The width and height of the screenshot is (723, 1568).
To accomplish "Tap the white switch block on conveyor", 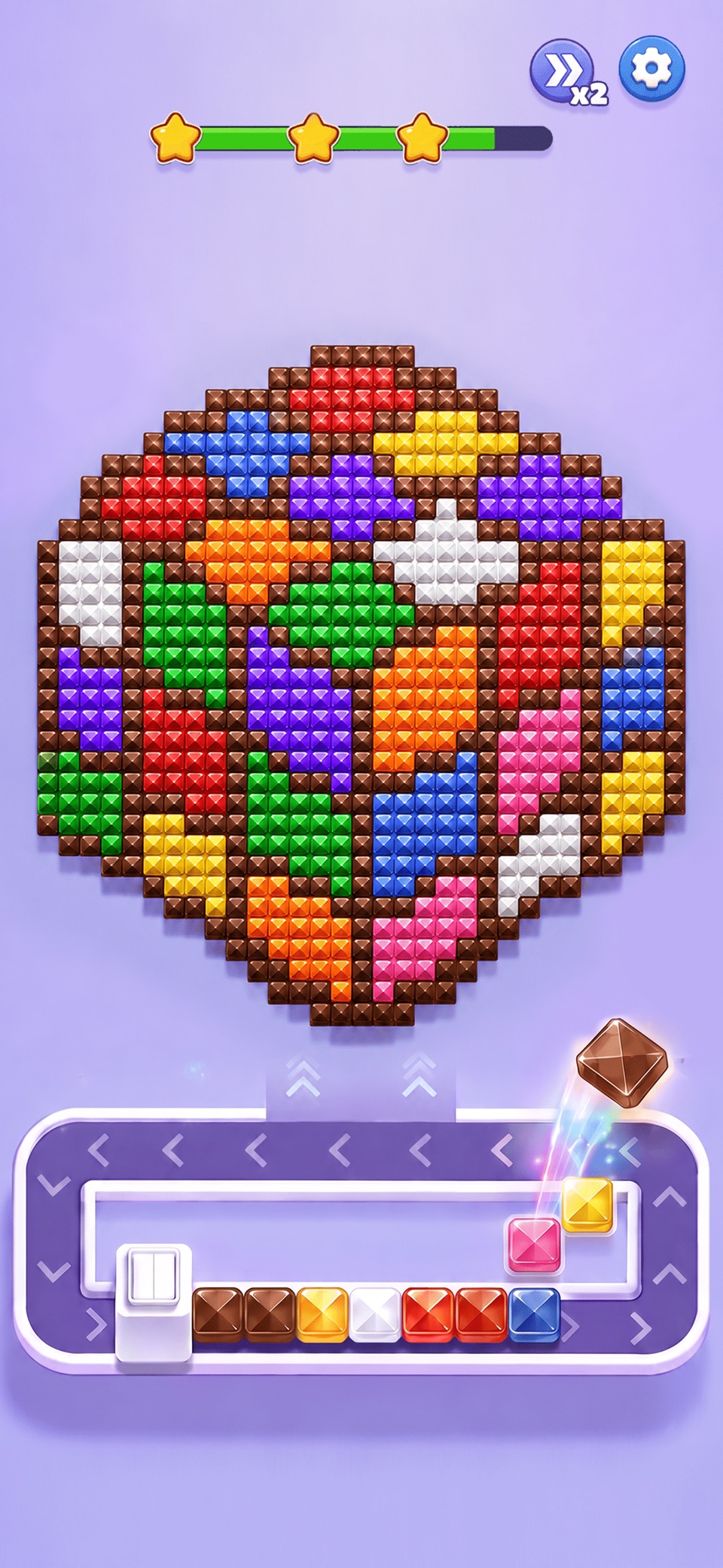I will [x=153, y=1301].
